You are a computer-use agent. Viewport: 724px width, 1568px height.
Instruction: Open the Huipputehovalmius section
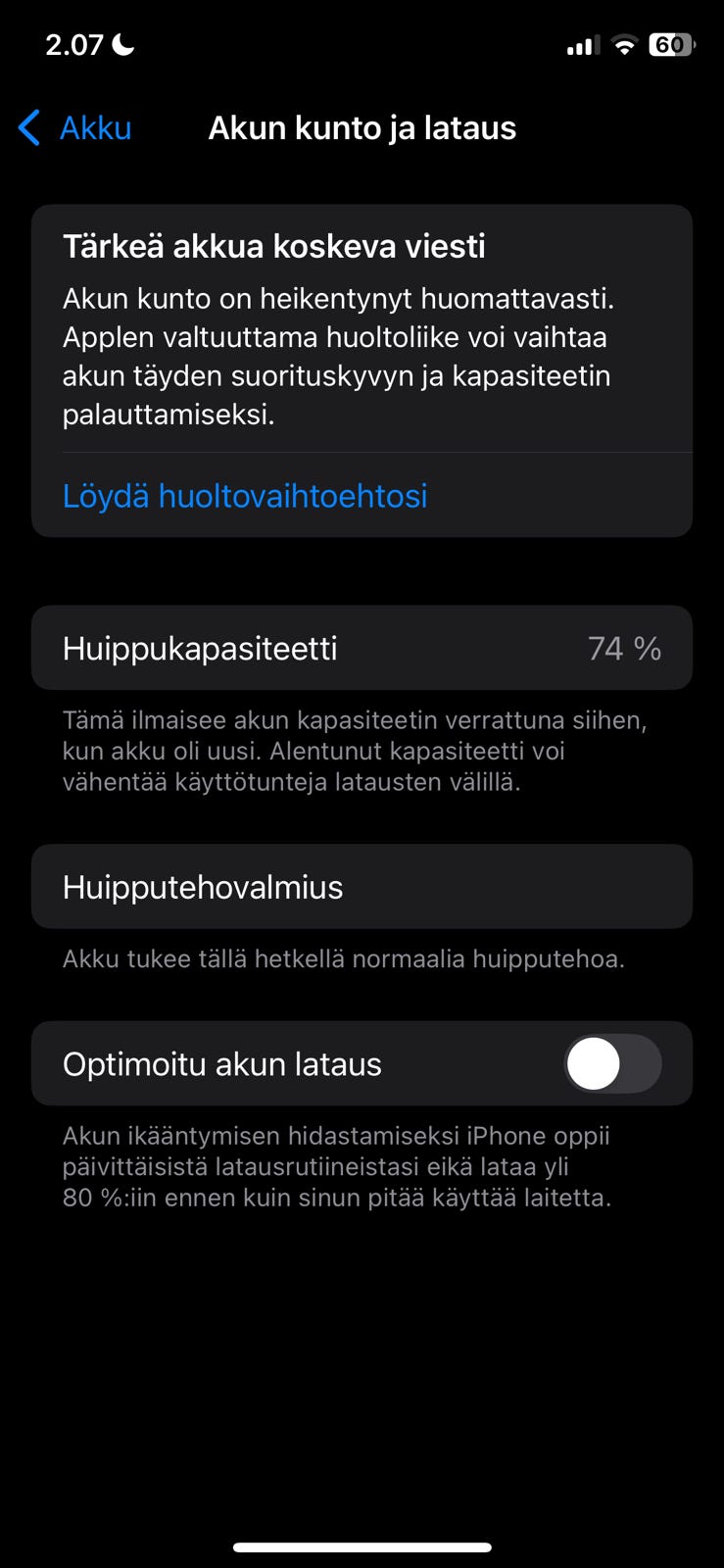pyautogui.click(x=362, y=886)
